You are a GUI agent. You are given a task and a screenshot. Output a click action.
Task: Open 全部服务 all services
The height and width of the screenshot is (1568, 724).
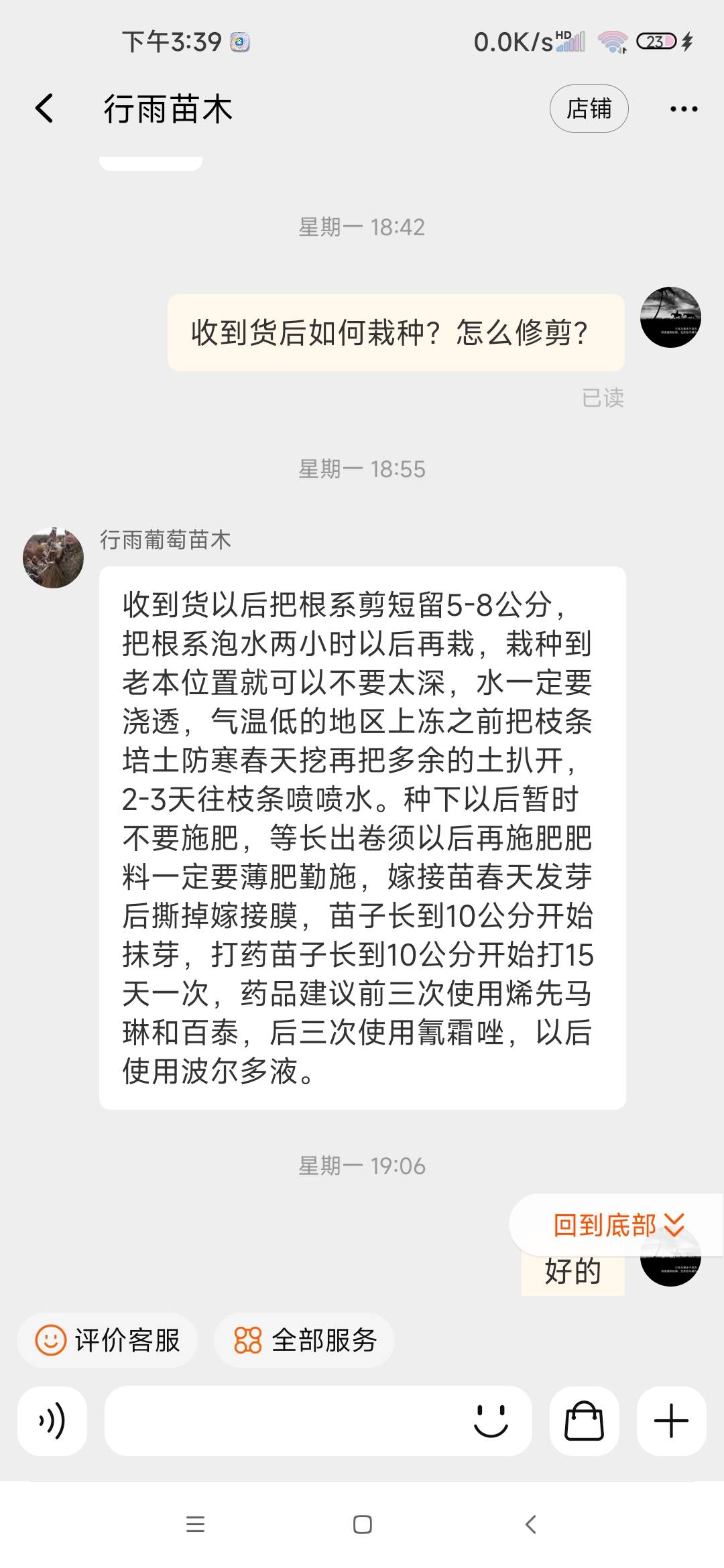pos(304,1341)
